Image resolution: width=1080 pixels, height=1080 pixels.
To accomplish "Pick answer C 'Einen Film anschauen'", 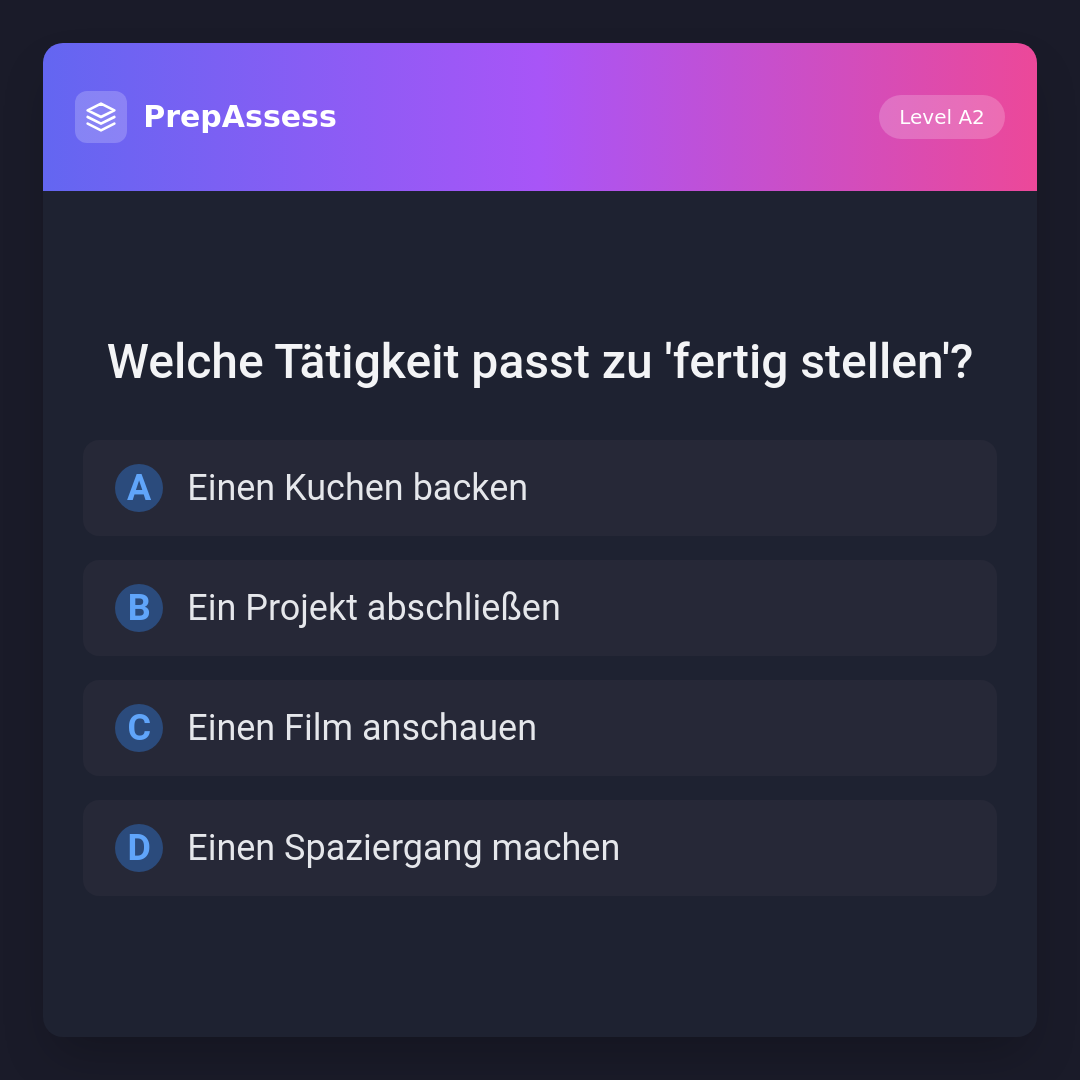I will [x=540, y=728].
